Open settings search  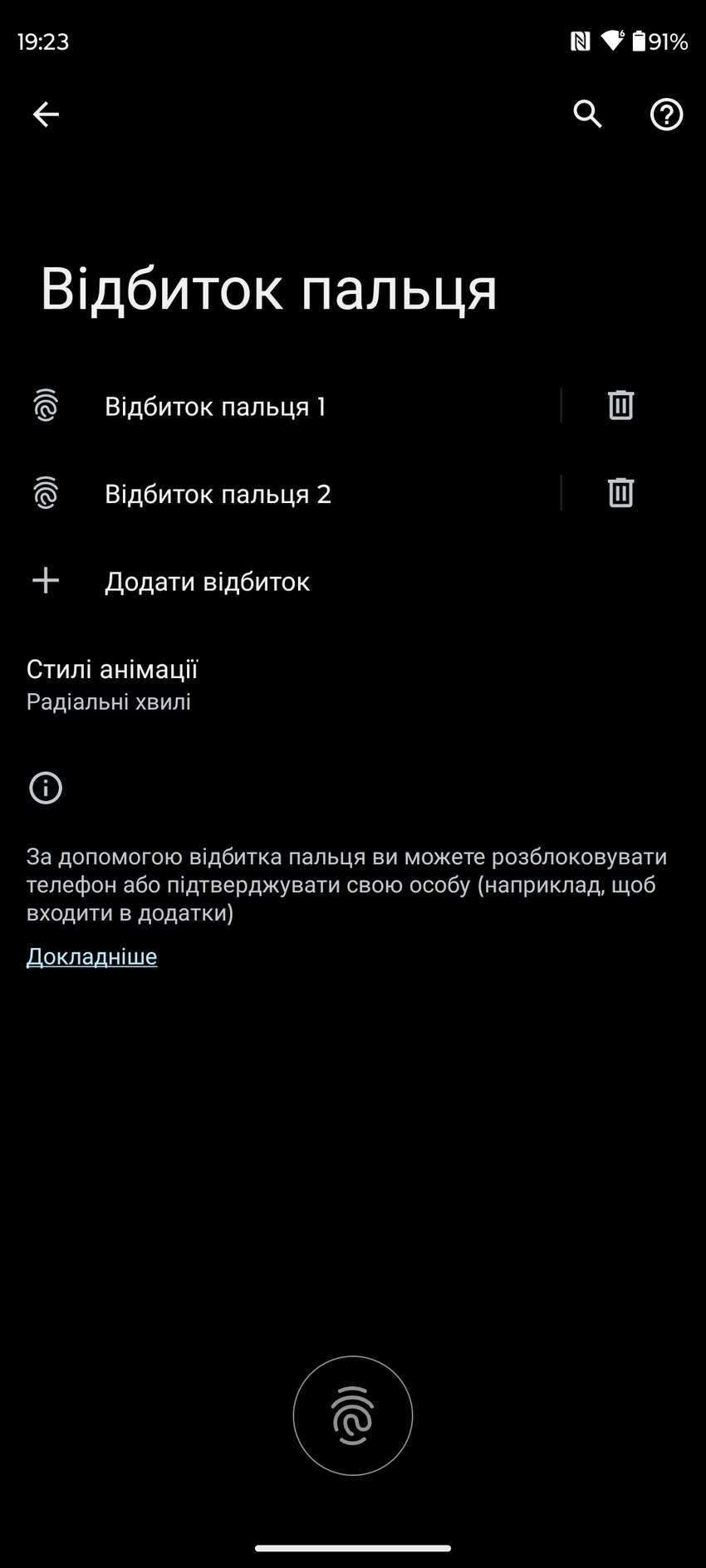coord(587,115)
